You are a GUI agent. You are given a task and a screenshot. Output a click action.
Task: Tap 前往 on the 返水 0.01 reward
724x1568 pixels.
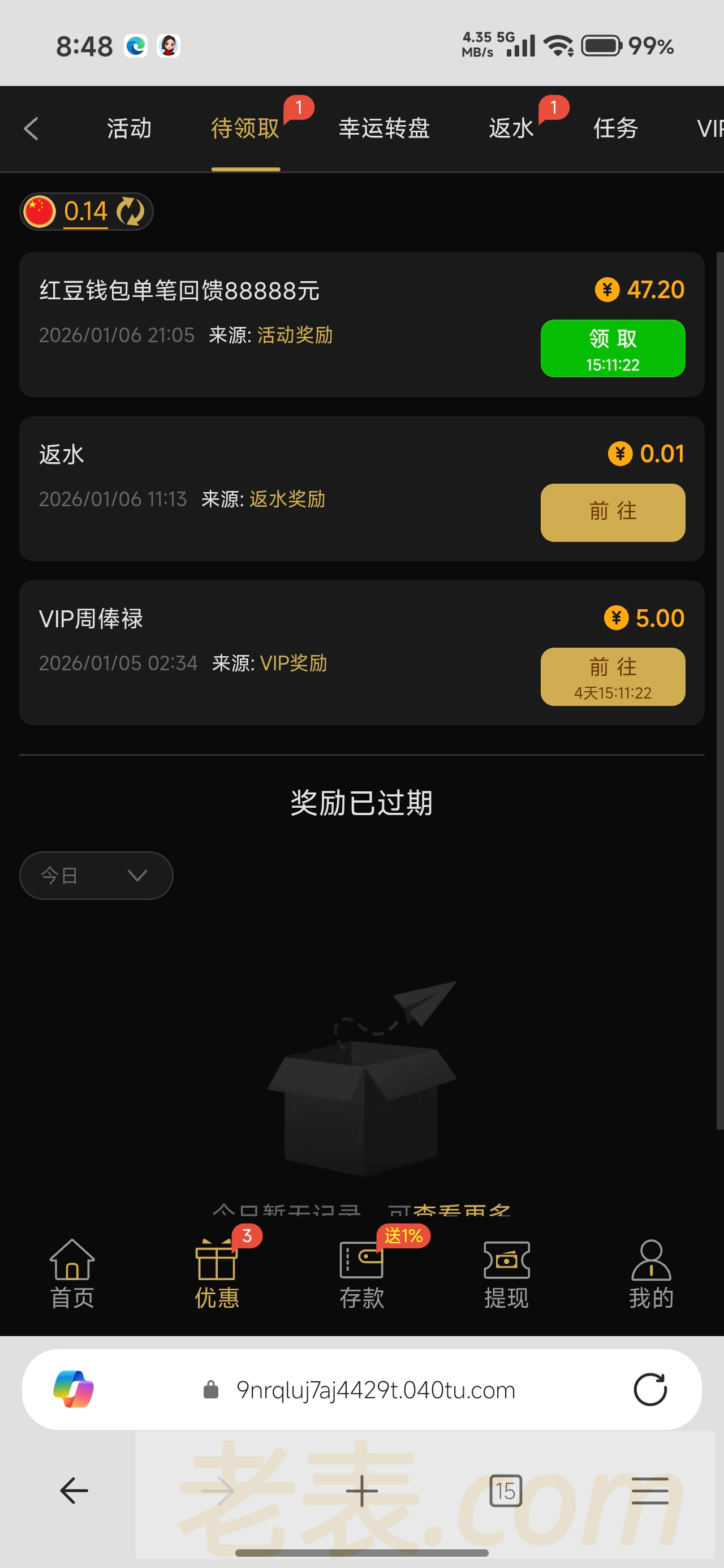pyautogui.click(x=613, y=512)
